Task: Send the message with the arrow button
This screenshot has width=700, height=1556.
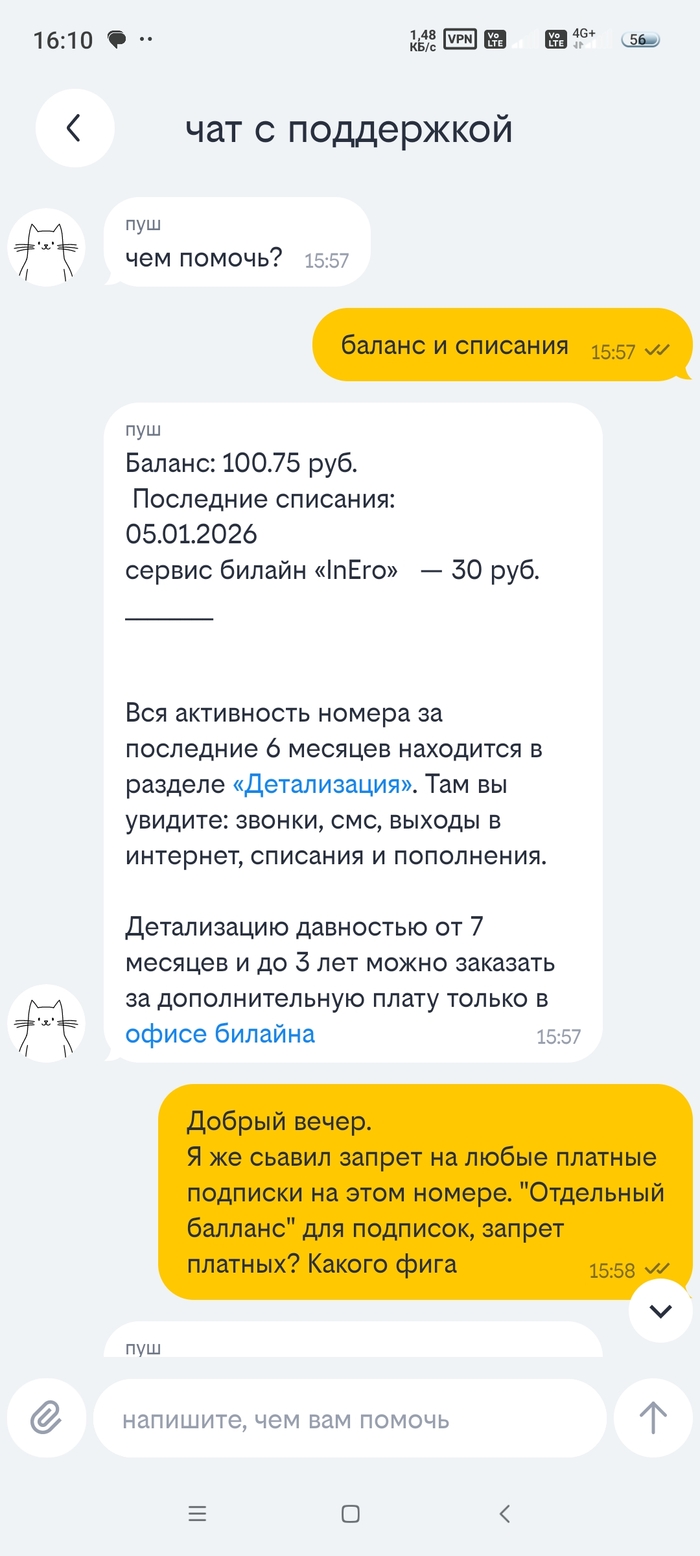Action: pos(652,1418)
